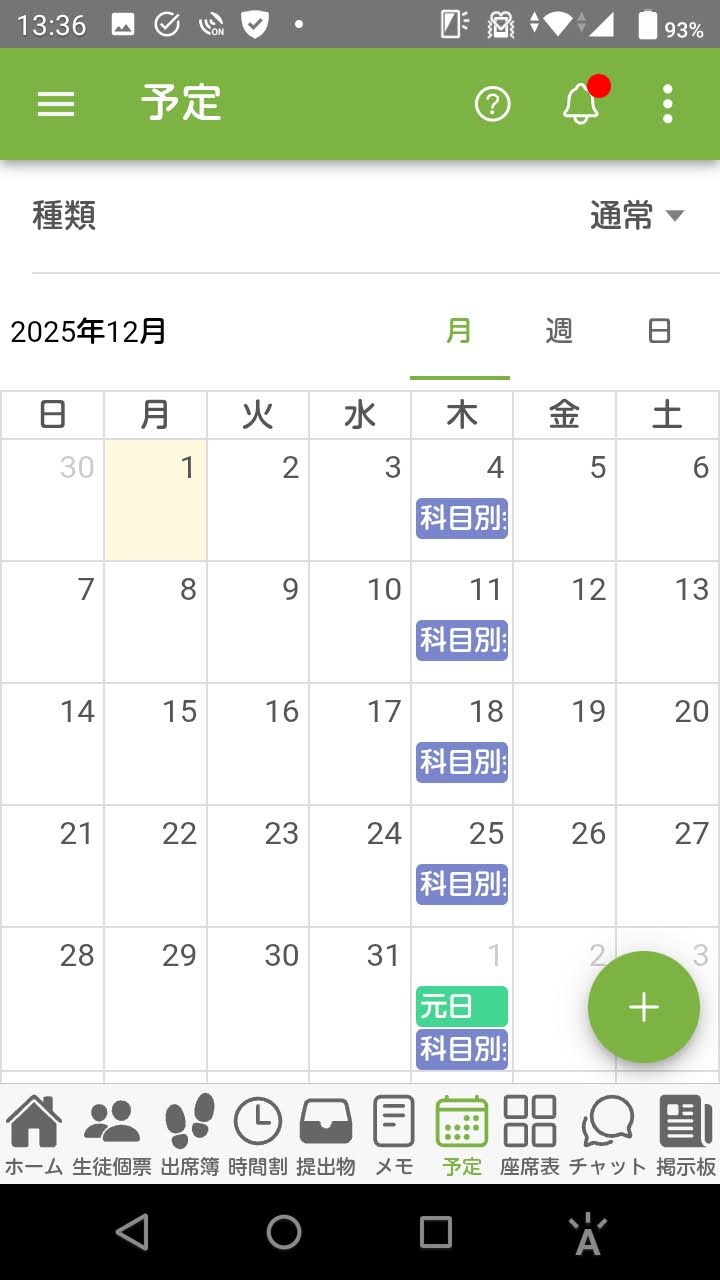Open the 生徒個票 tab
This screenshot has height=1280, width=720.
click(x=112, y=1134)
